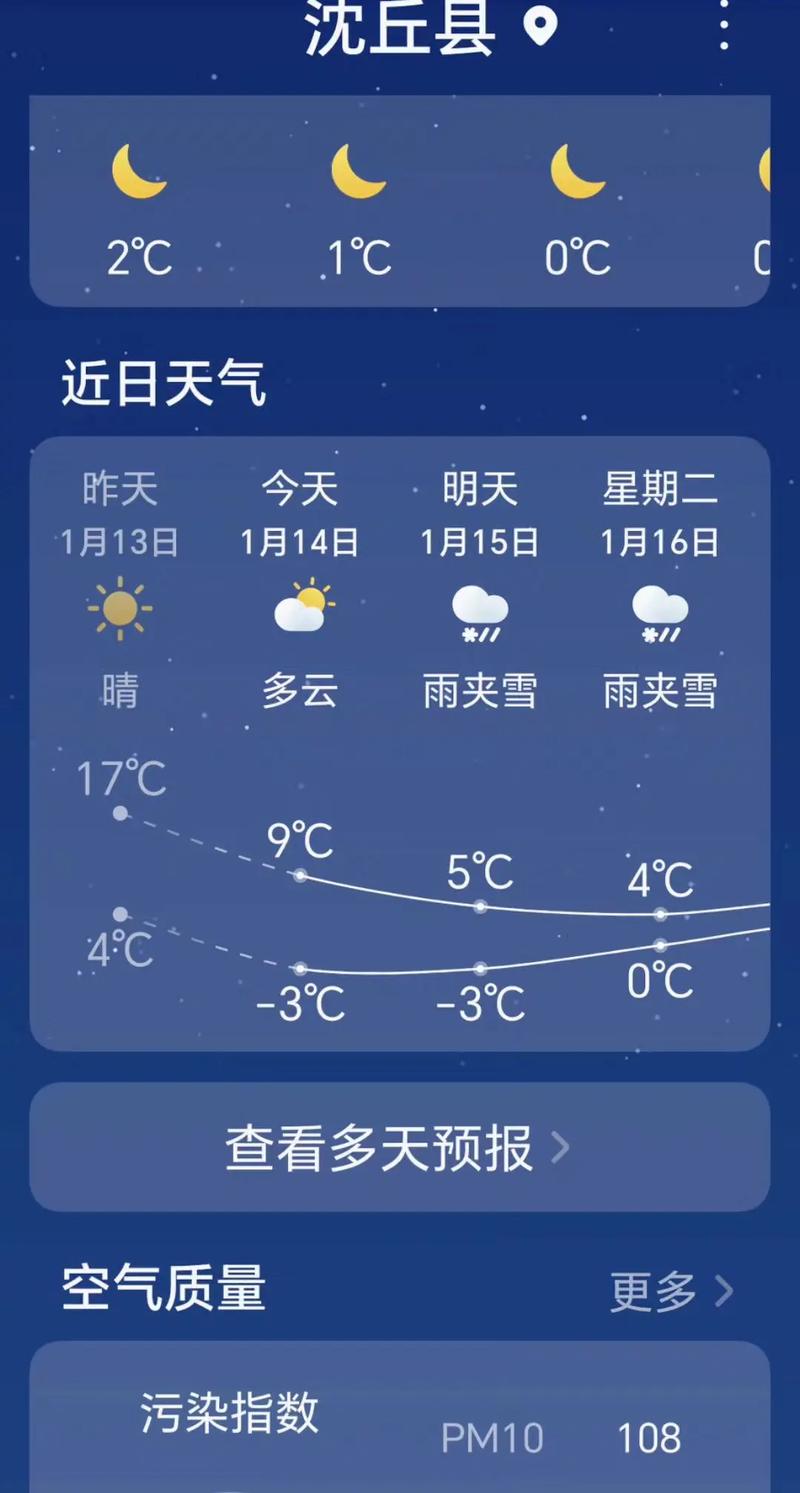The width and height of the screenshot is (800, 1493).
Task: Tap the sleet icon under 星期二
Action: point(661,610)
